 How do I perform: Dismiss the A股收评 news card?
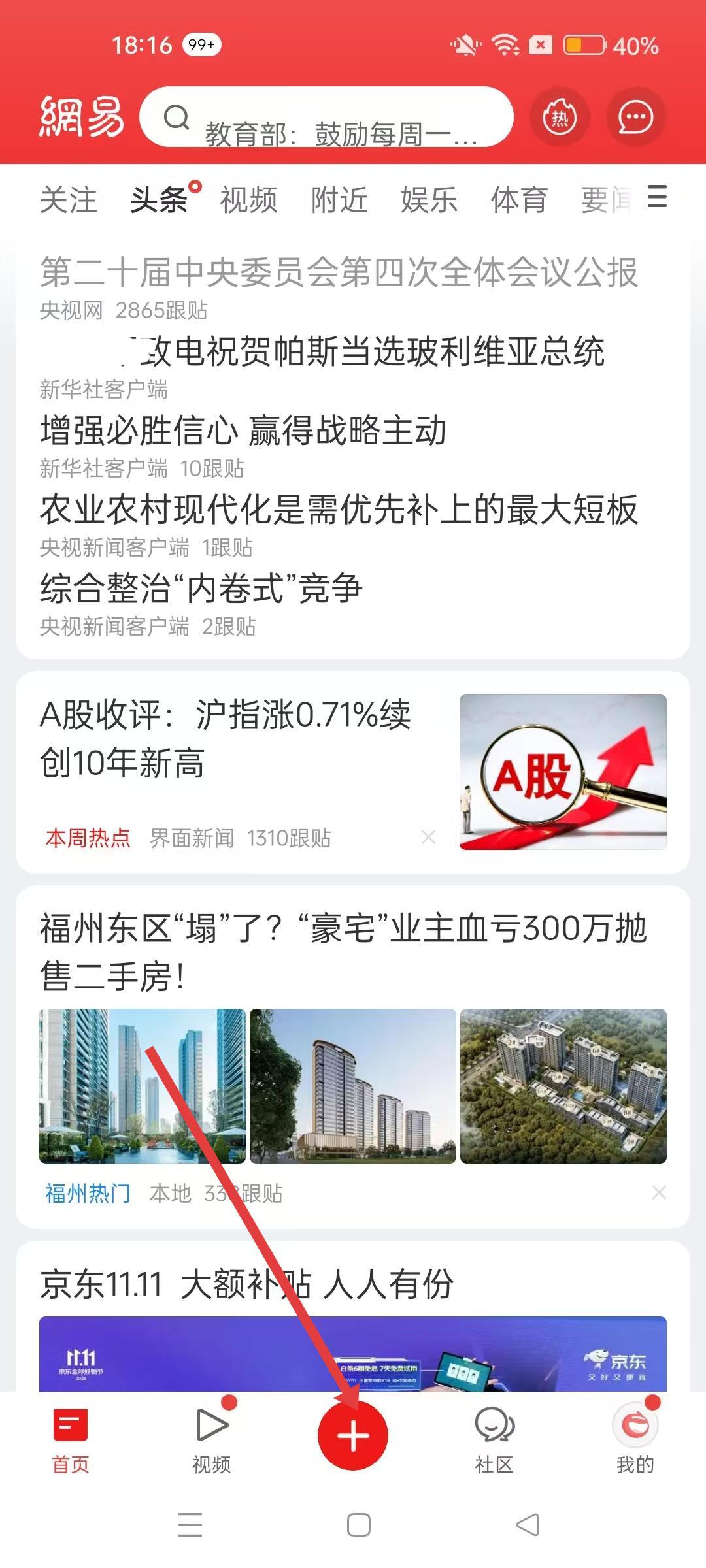point(428,837)
